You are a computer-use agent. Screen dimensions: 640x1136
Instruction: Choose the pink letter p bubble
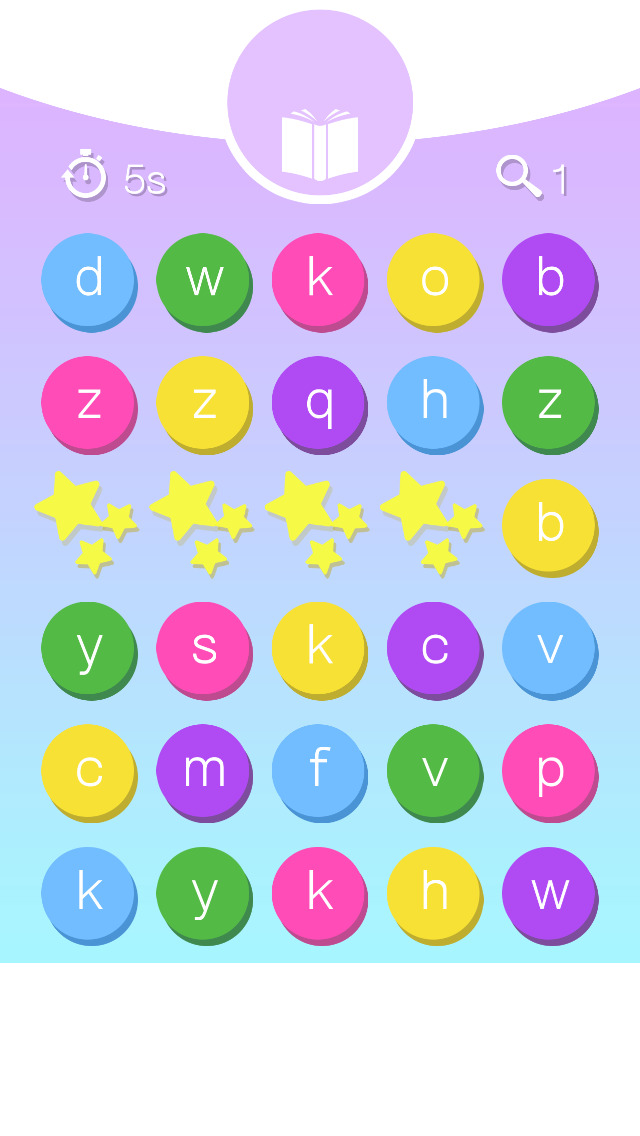tap(549, 770)
